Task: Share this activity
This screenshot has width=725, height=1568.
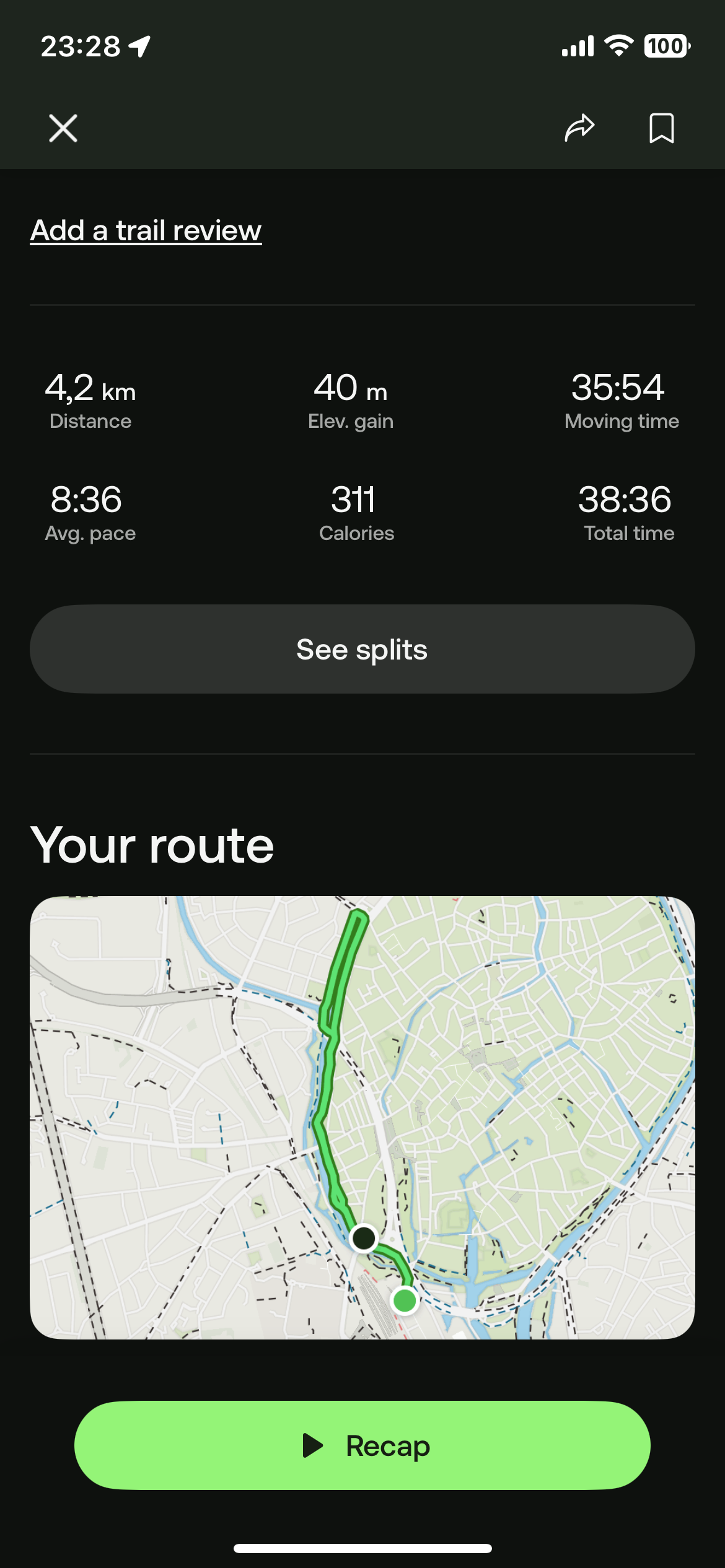Action: (579, 128)
